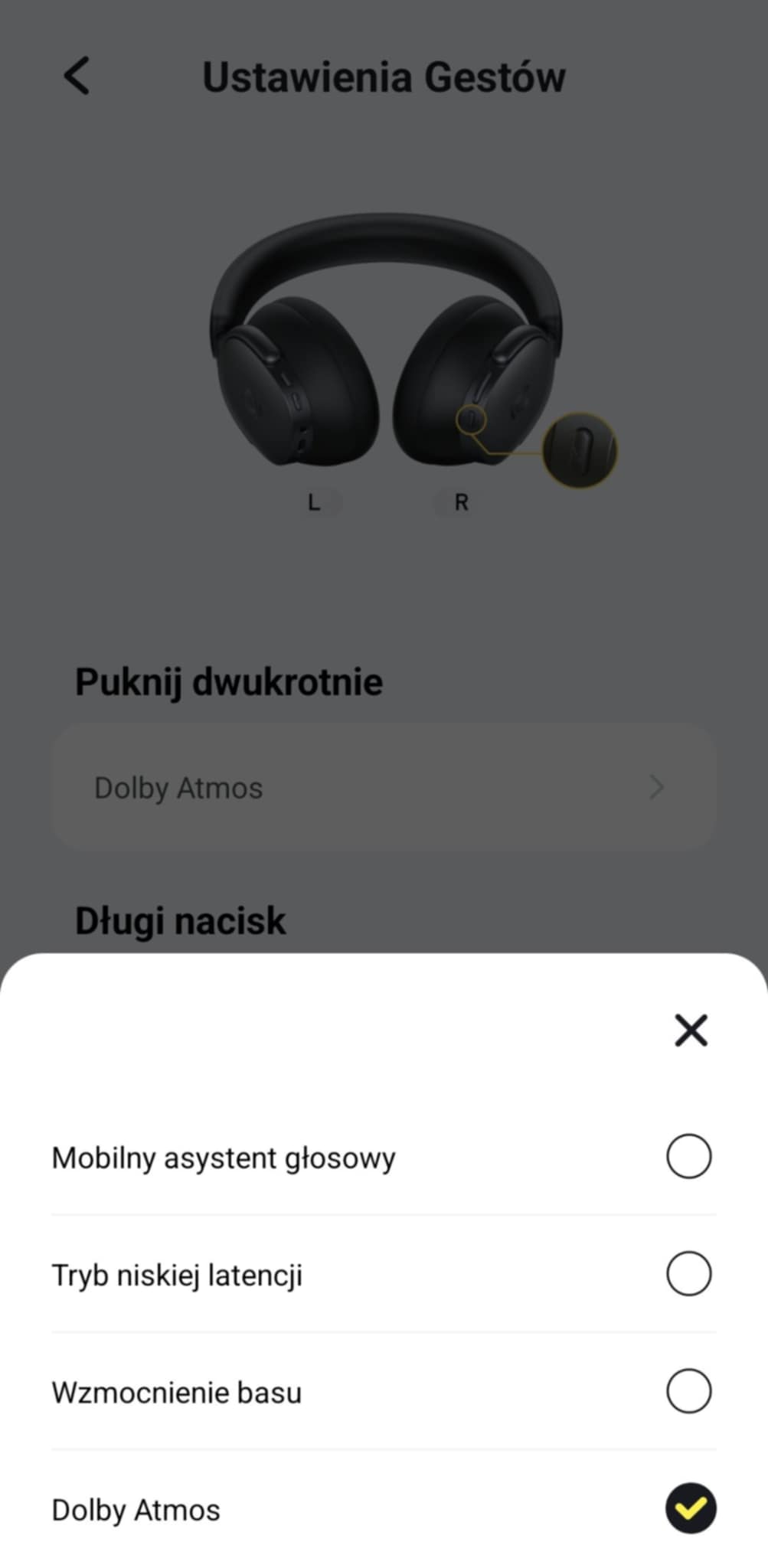Tap the checked Dolby Atmos option
Image resolution: width=768 pixels, height=1568 pixels.
[x=690, y=1508]
